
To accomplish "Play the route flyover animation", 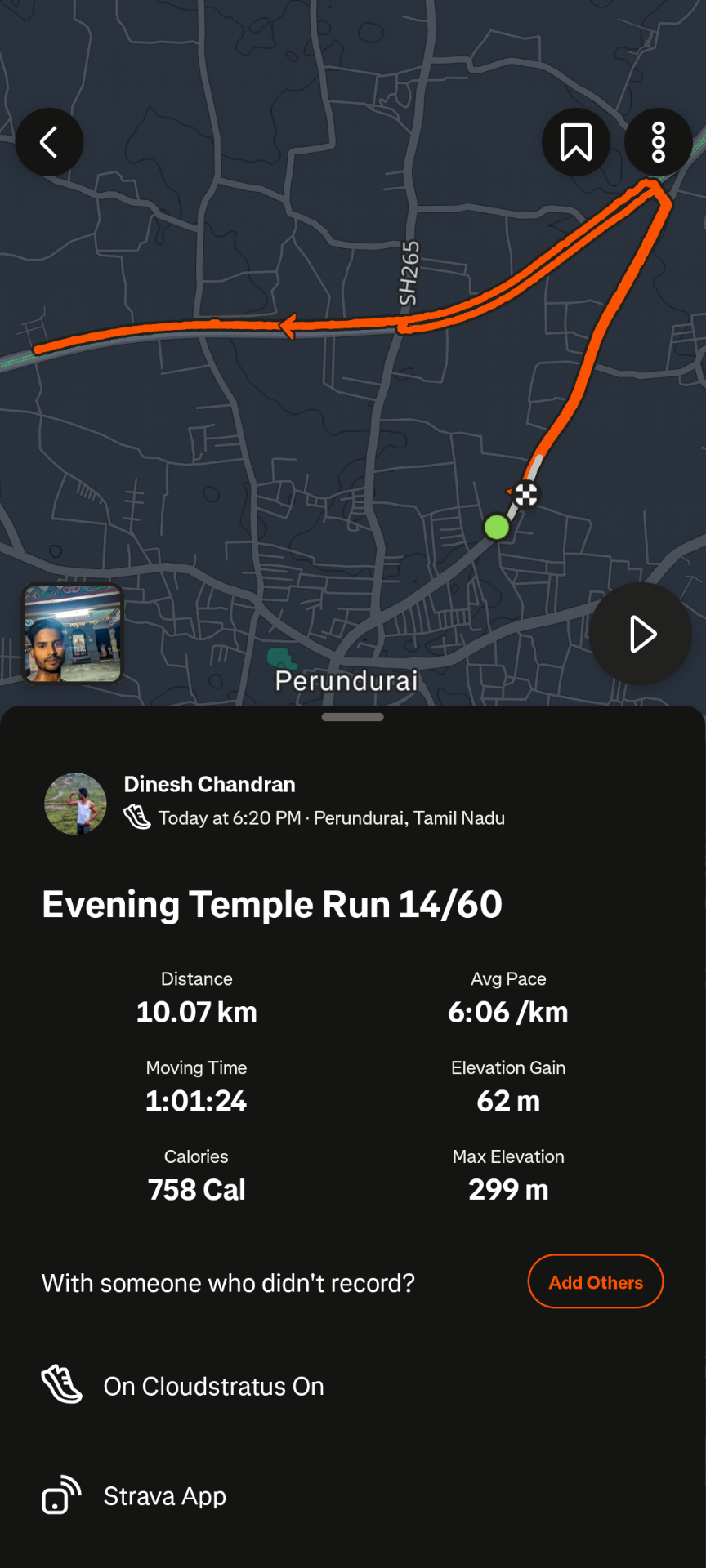I will (641, 634).
